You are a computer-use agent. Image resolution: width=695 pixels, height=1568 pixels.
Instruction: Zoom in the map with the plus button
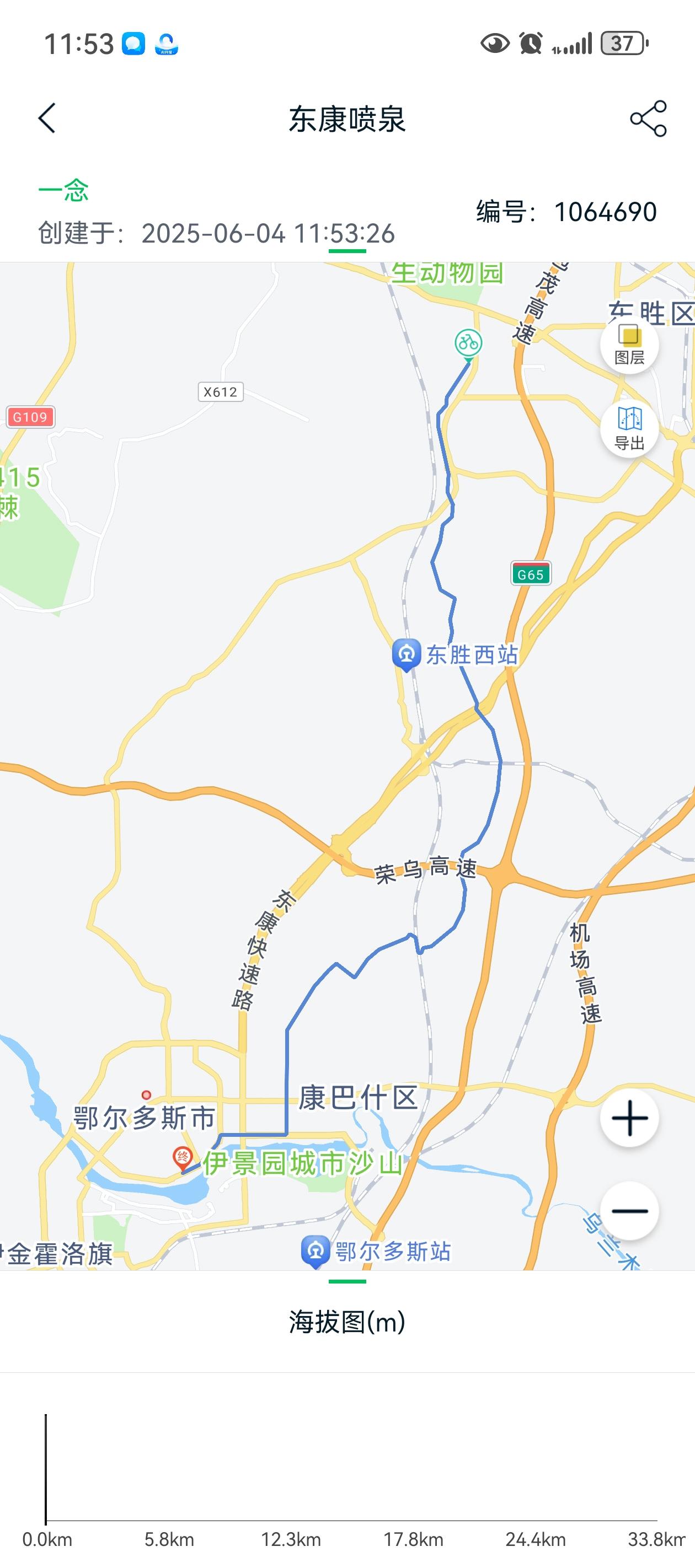pyautogui.click(x=629, y=1118)
